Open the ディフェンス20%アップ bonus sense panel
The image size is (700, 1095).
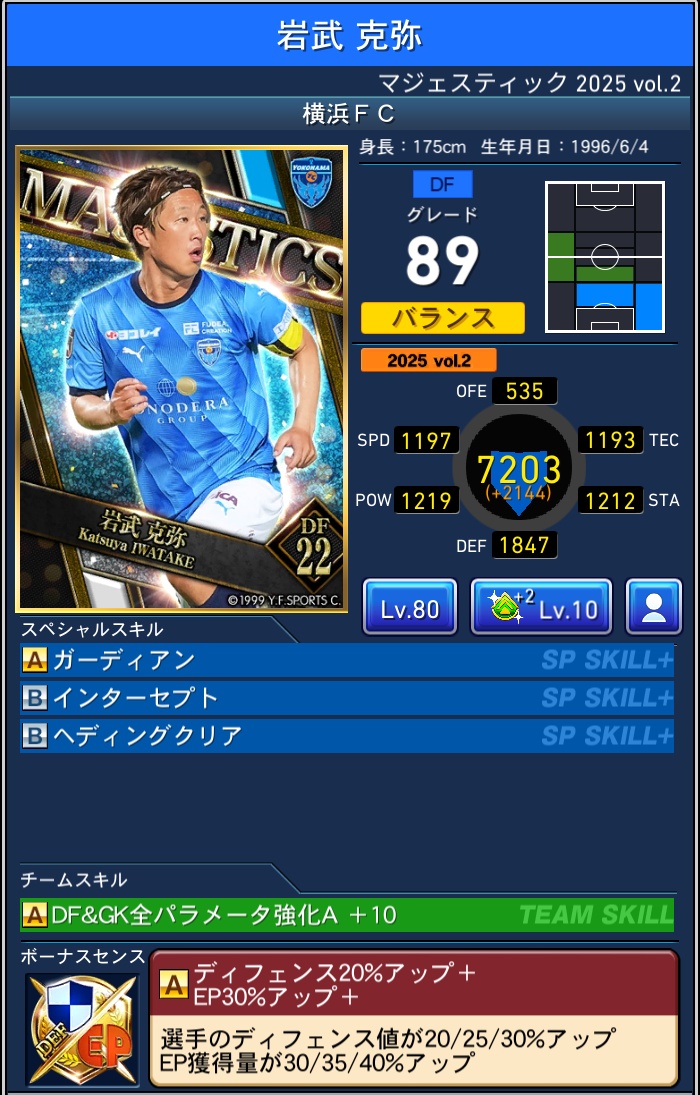point(414,1016)
